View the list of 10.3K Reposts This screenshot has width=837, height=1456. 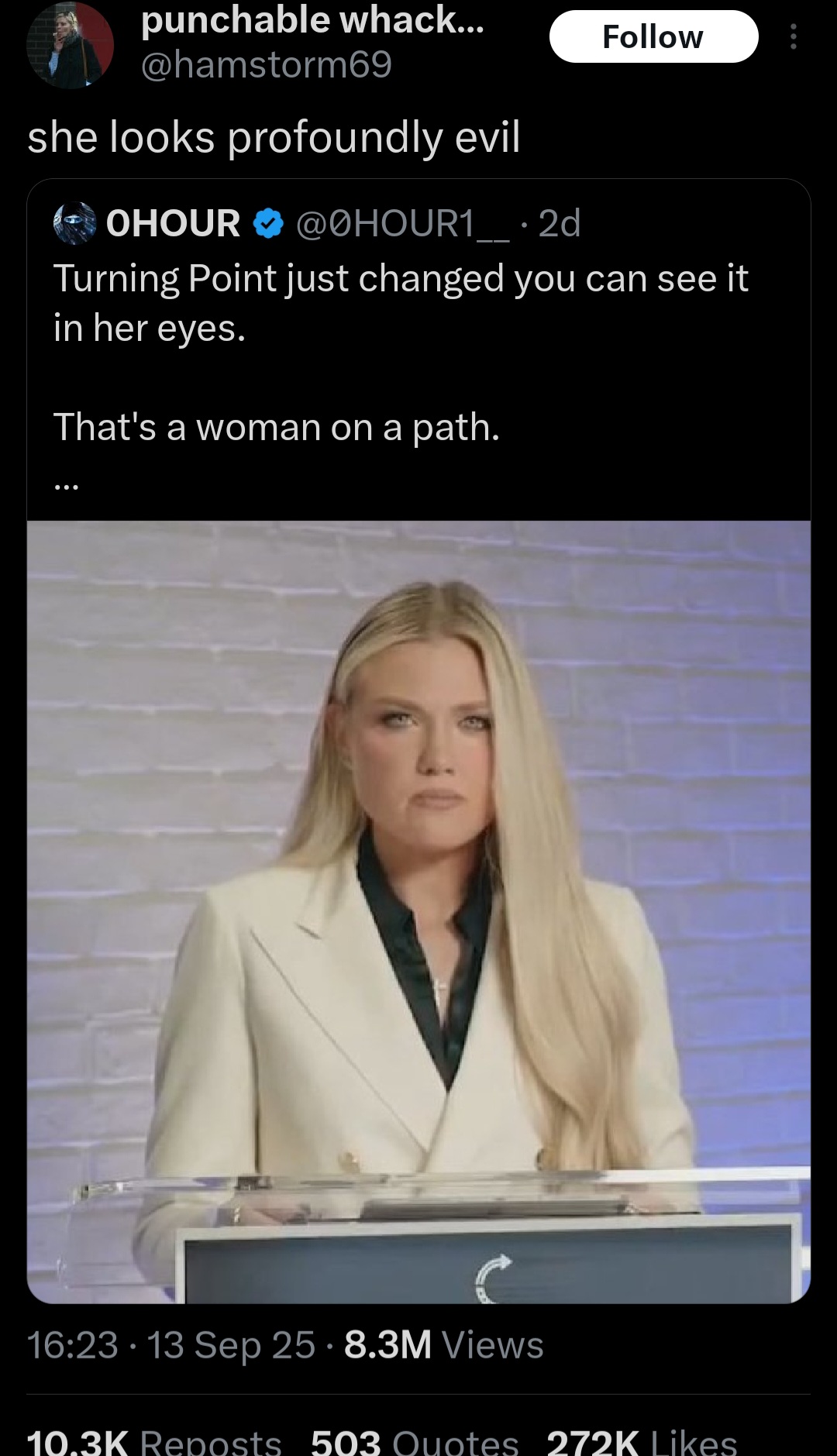click(154, 1441)
